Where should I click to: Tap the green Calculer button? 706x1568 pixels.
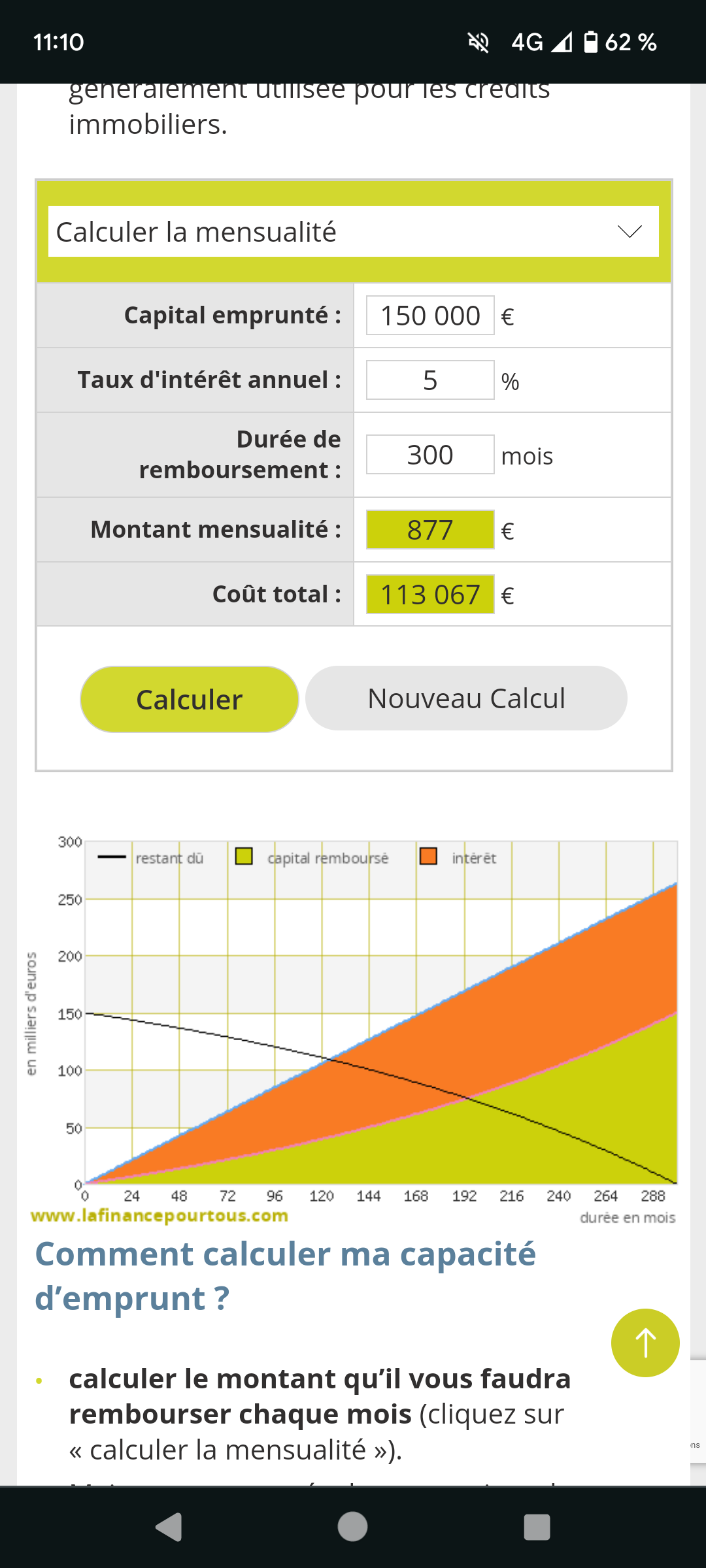click(190, 699)
